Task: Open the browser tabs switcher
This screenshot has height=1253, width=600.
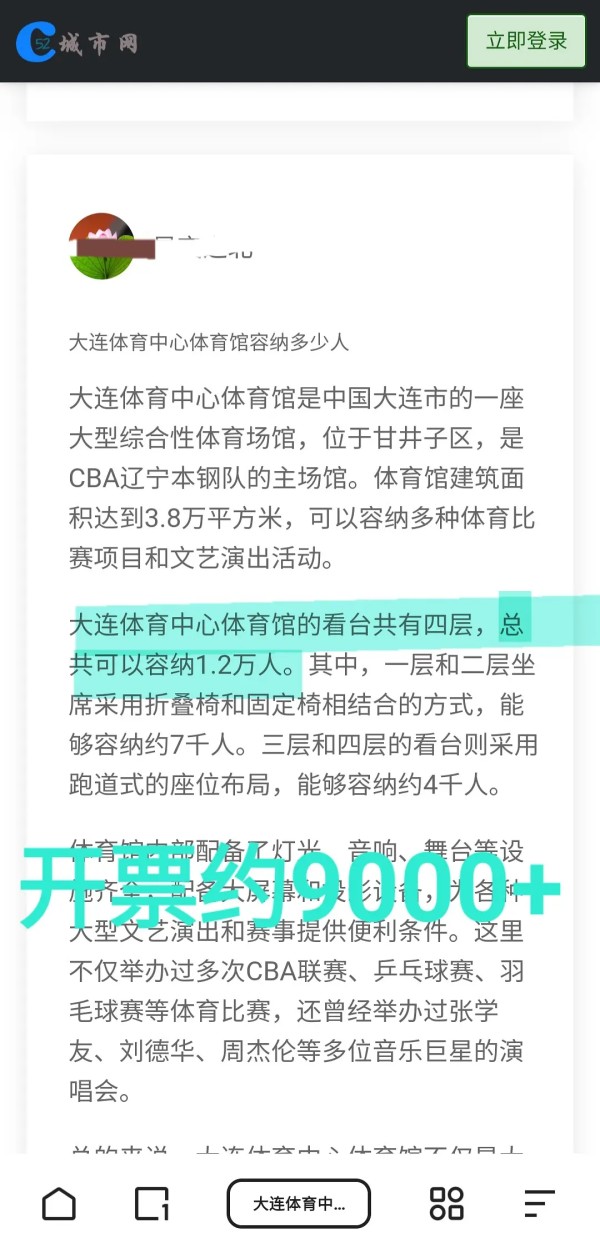Action: click(152, 1203)
